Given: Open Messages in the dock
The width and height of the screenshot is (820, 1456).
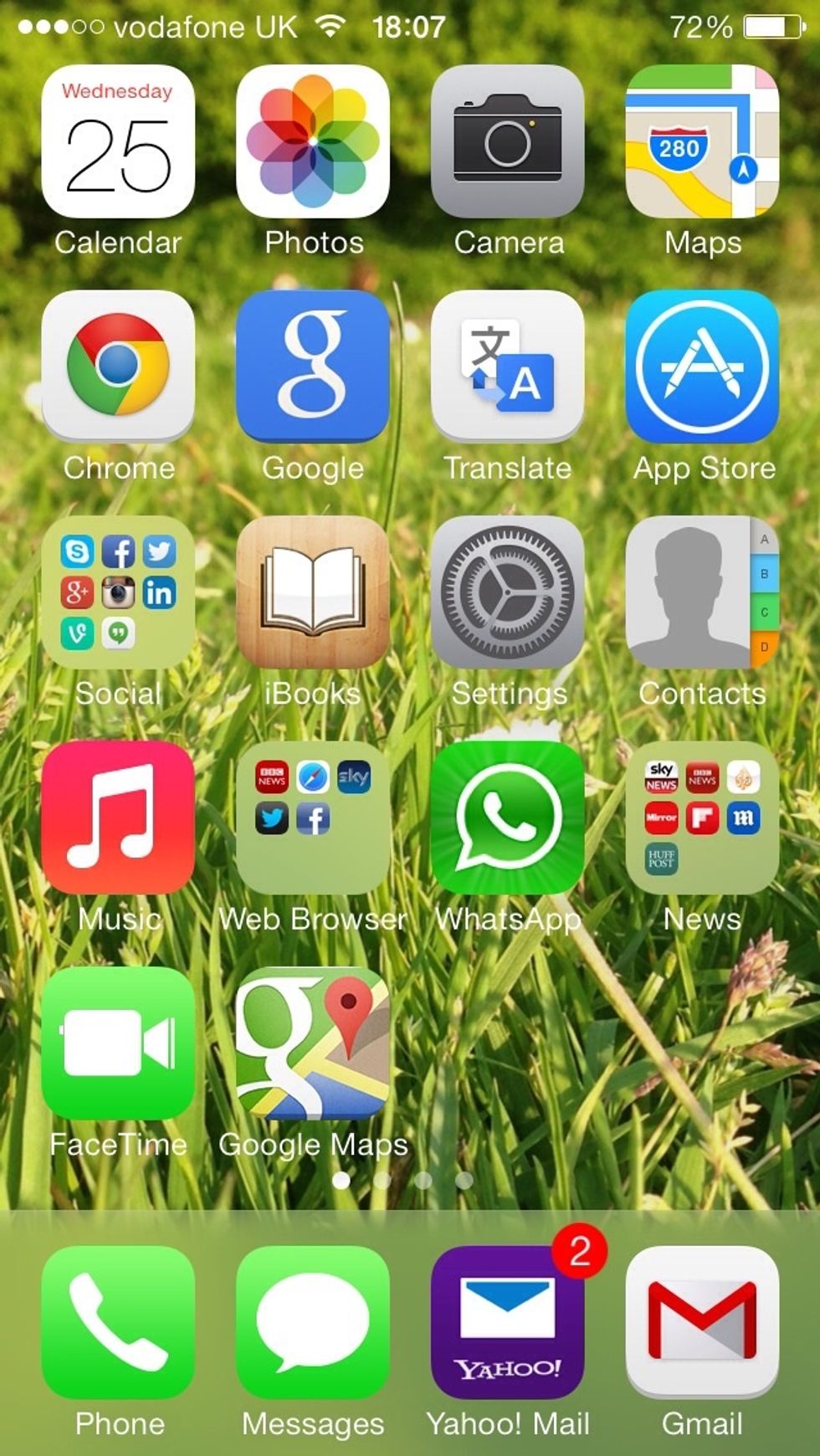Looking at the screenshot, I should pyautogui.click(x=313, y=1322).
